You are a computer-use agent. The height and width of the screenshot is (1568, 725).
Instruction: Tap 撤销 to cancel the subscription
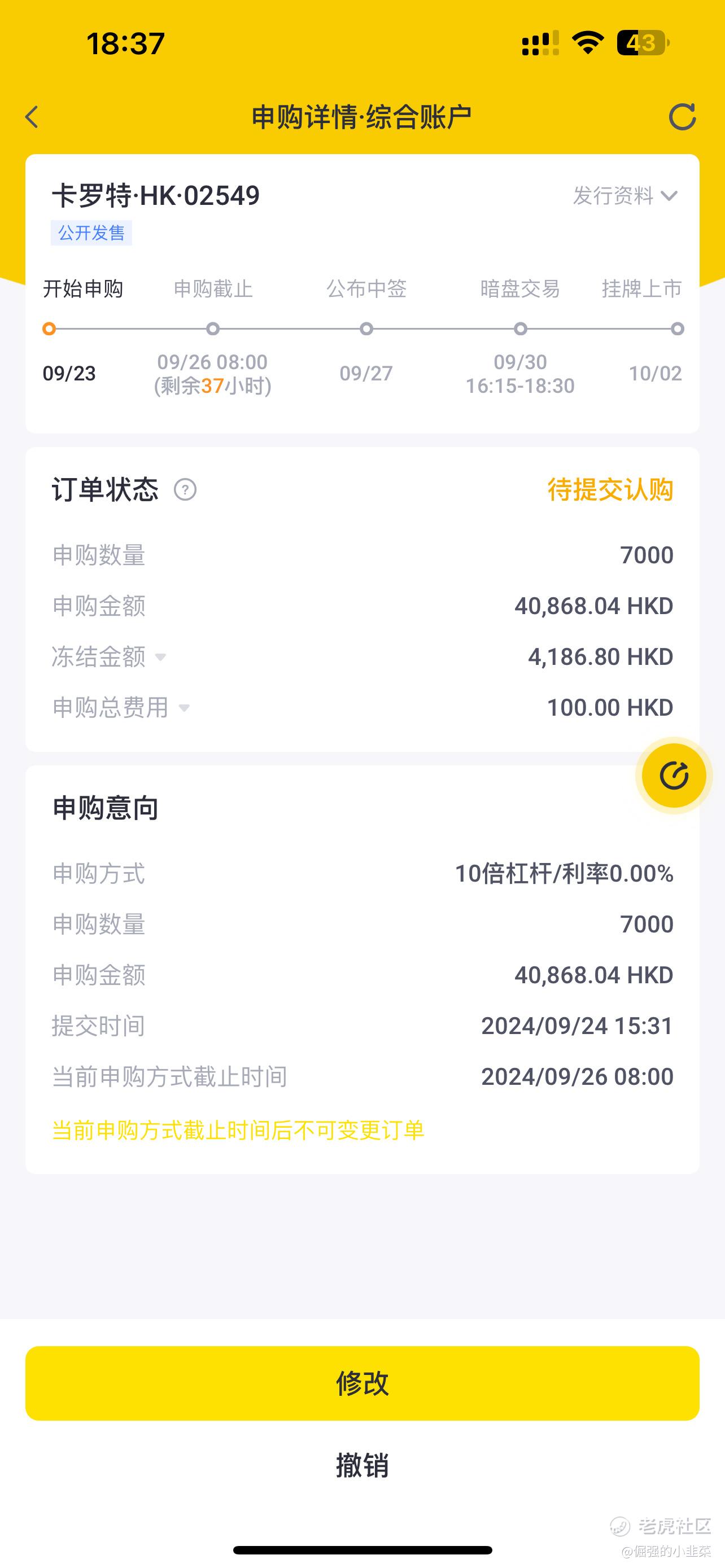tap(362, 1466)
